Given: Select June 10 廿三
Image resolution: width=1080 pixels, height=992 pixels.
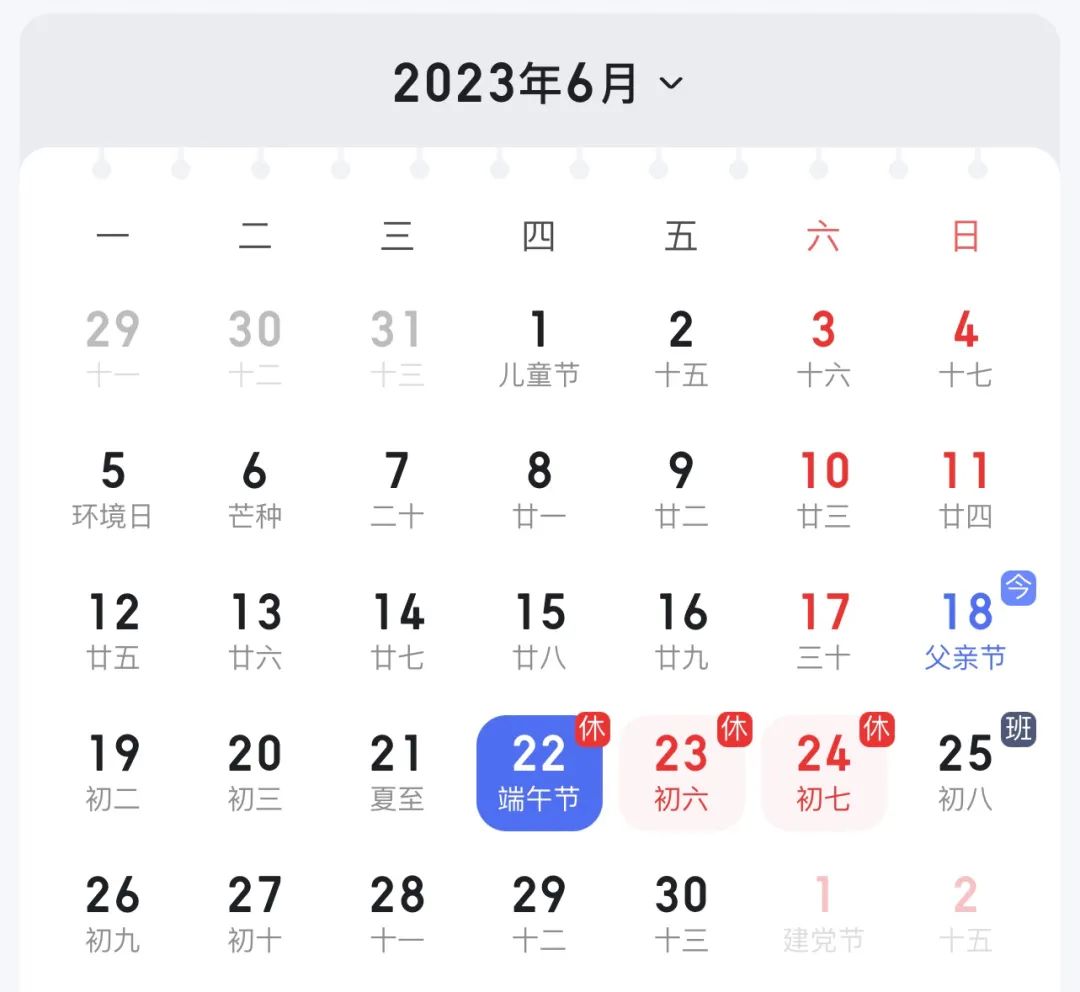Looking at the screenshot, I should (x=823, y=489).
